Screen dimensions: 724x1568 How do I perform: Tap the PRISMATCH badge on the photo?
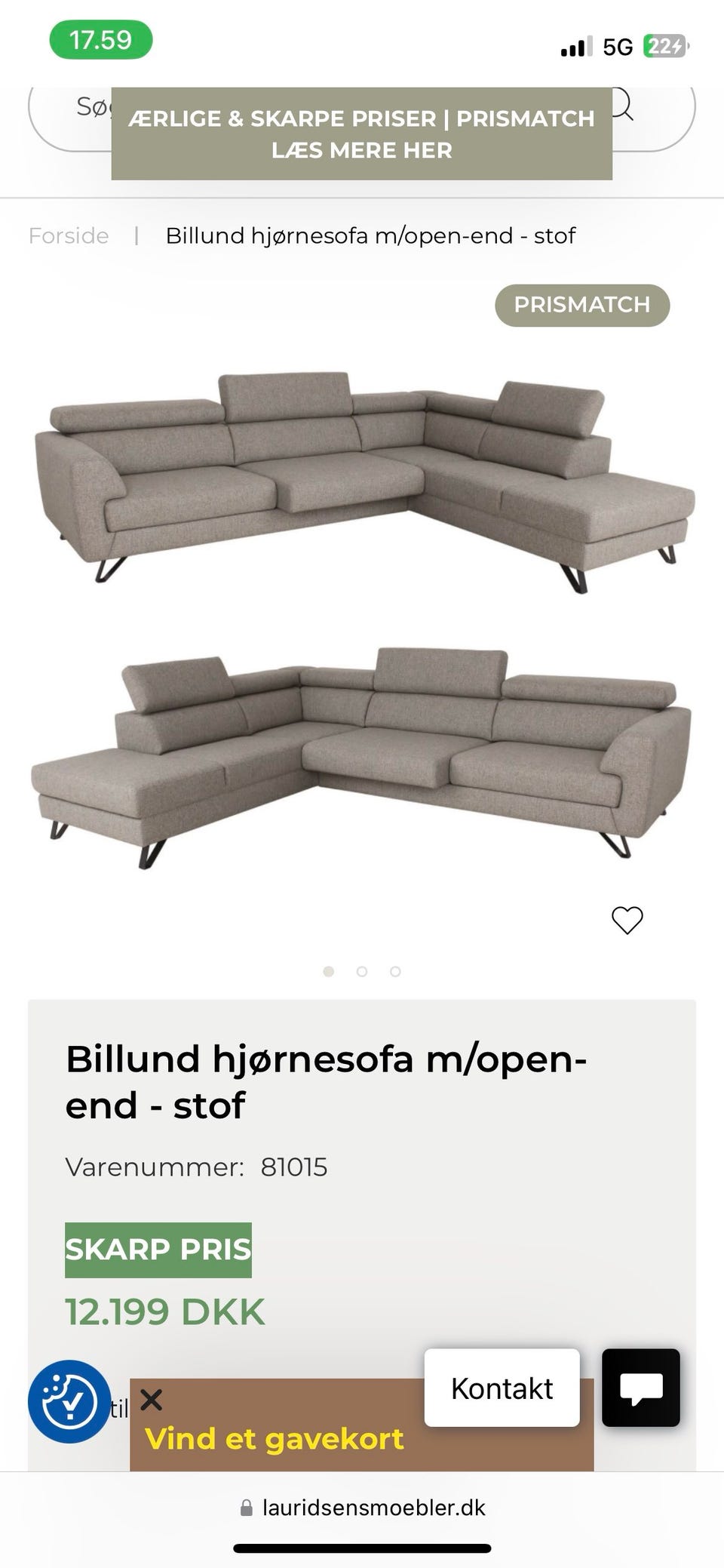582,305
